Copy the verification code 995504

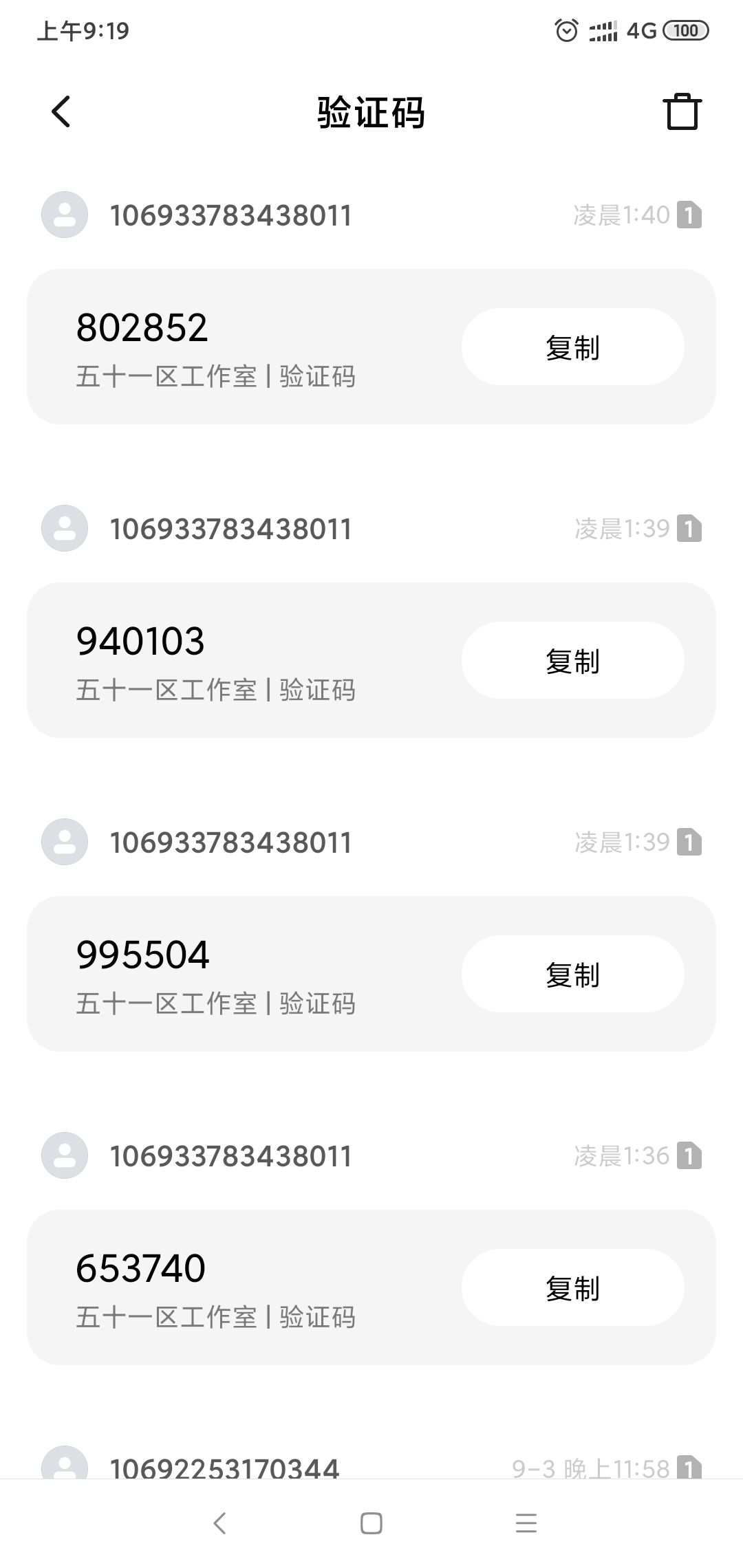(572, 974)
